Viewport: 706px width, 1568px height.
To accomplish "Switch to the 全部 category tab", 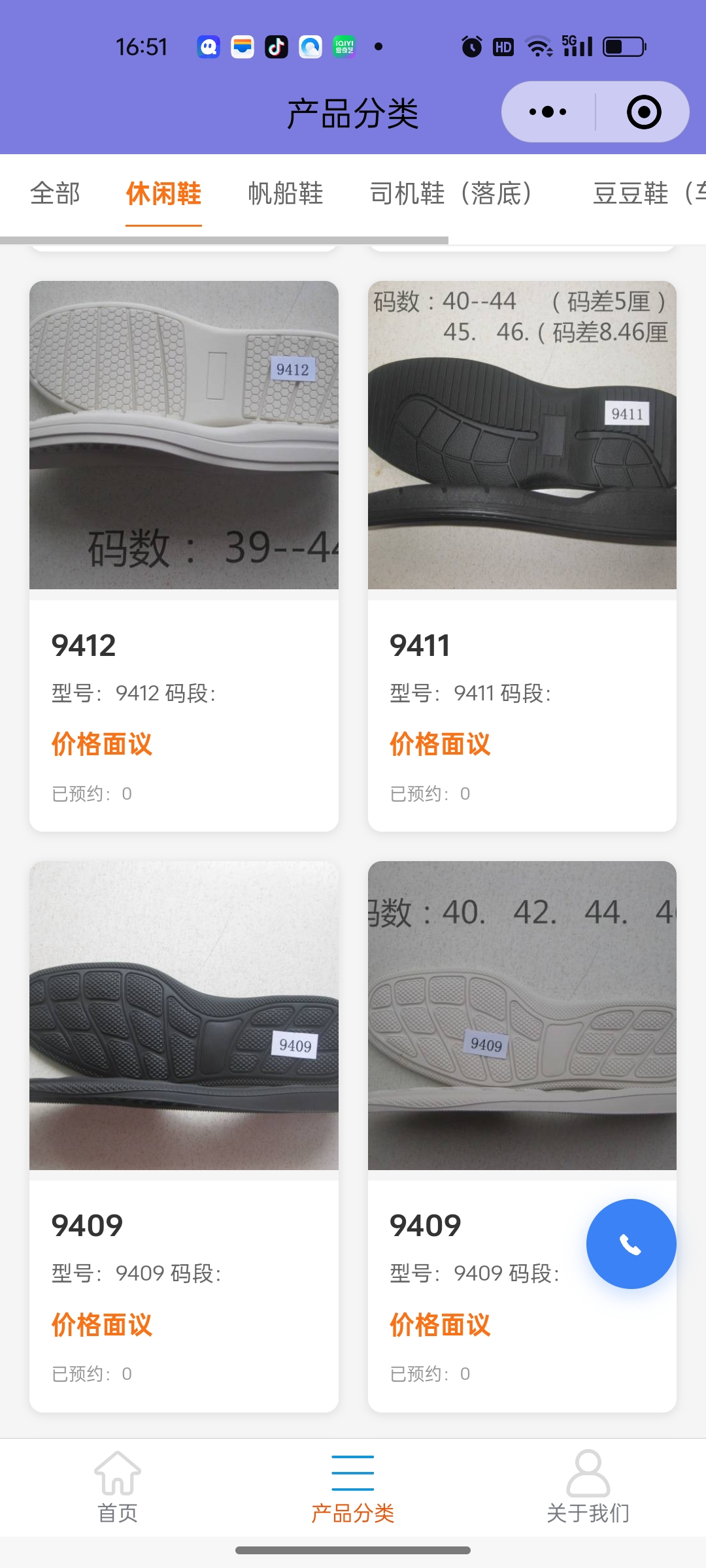I will [x=55, y=193].
